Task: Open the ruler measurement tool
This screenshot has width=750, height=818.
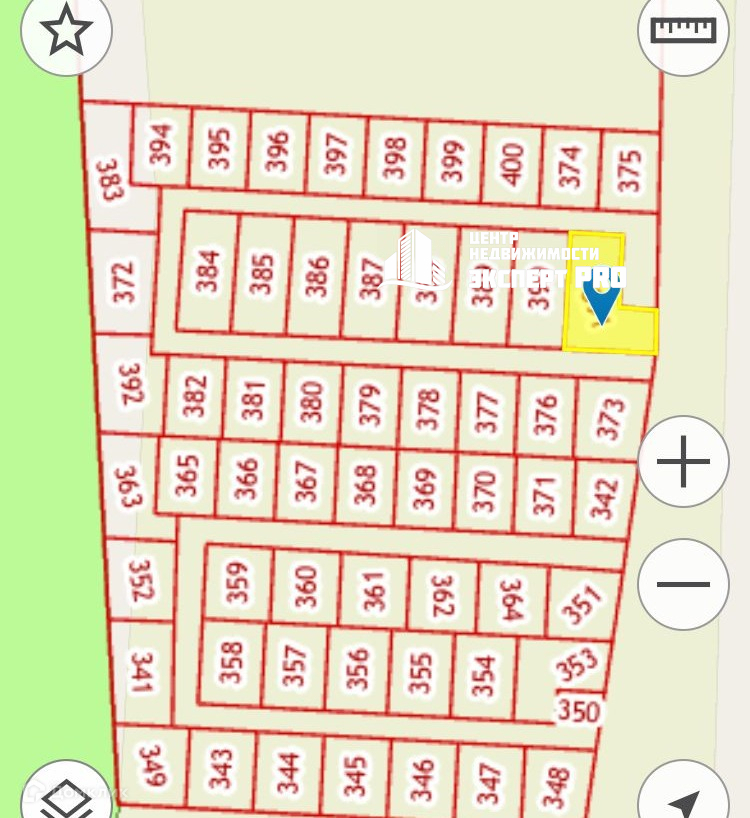Action: pyautogui.click(x=685, y=30)
